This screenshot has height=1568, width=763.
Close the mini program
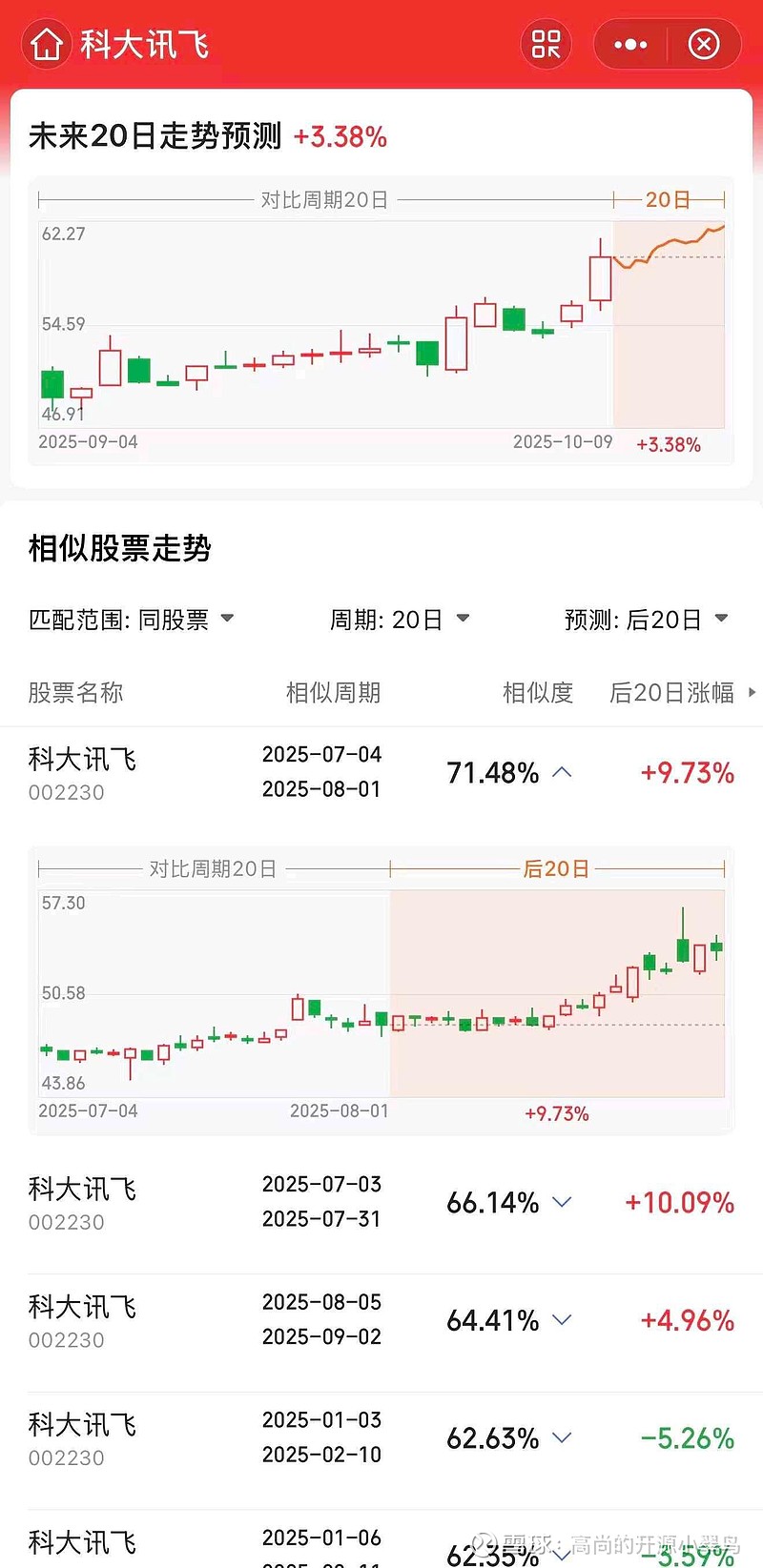(704, 44)
